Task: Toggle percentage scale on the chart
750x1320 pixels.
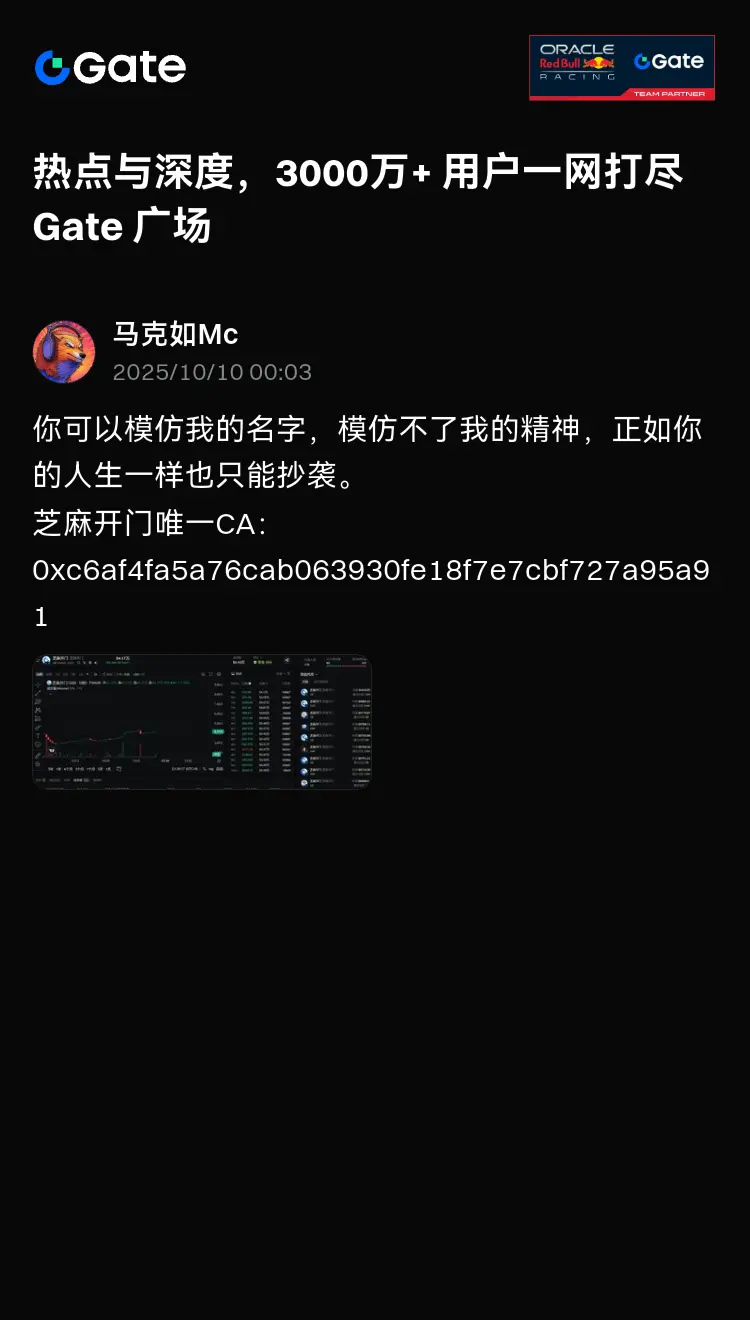Action: click(203, 769)
